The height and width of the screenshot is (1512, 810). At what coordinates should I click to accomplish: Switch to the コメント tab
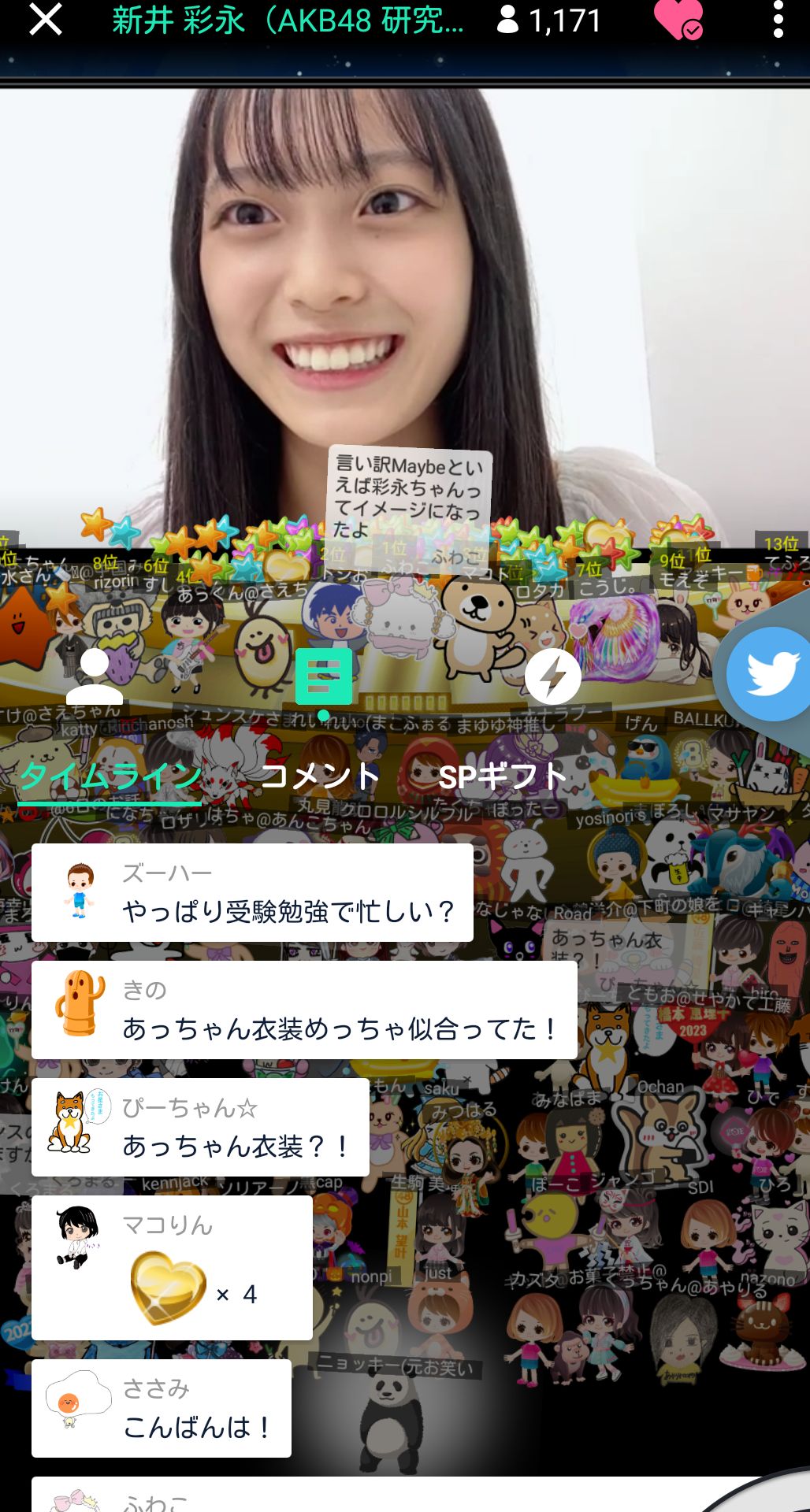click(320, 777)
